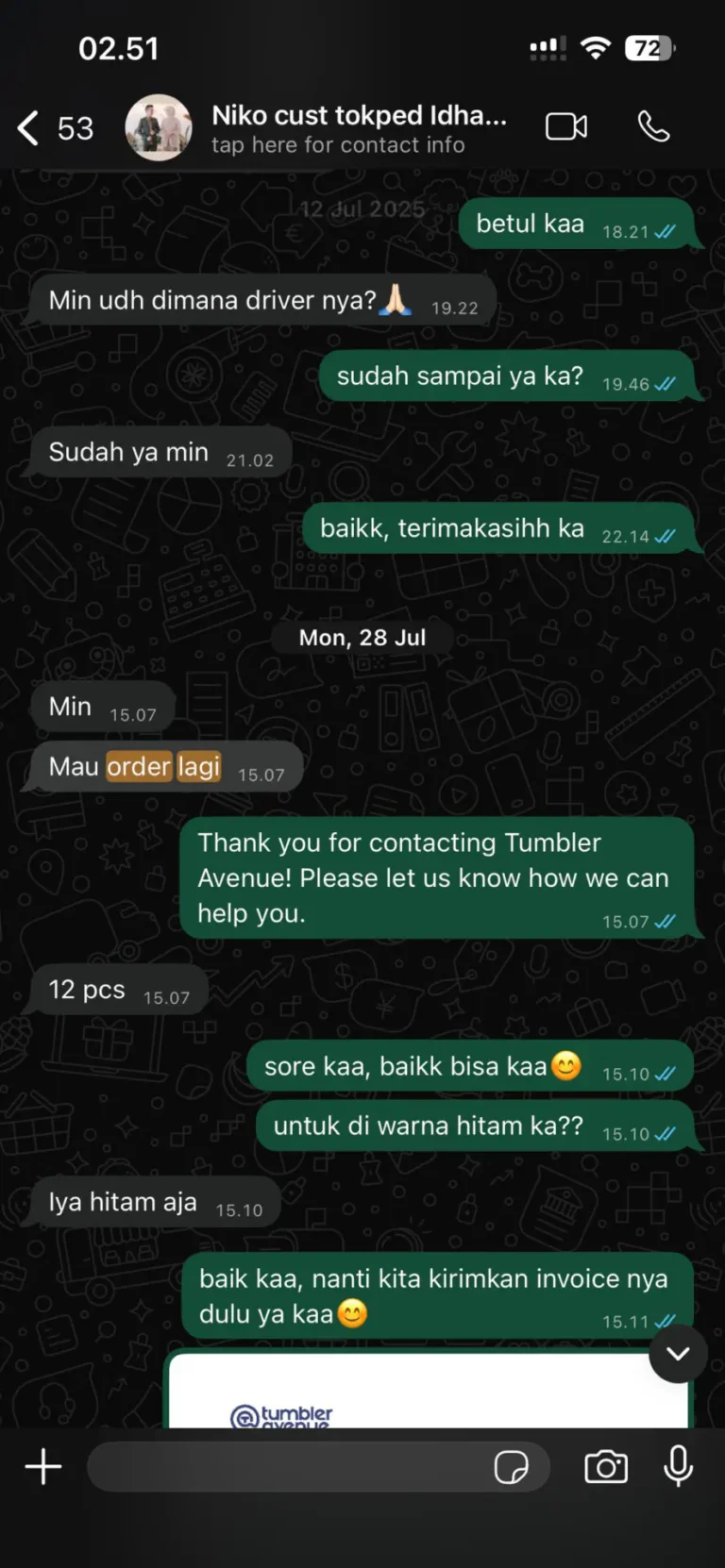Open the attachment menu with the plus icon
Screen dimensions: 725x1568
(42, 1466)
